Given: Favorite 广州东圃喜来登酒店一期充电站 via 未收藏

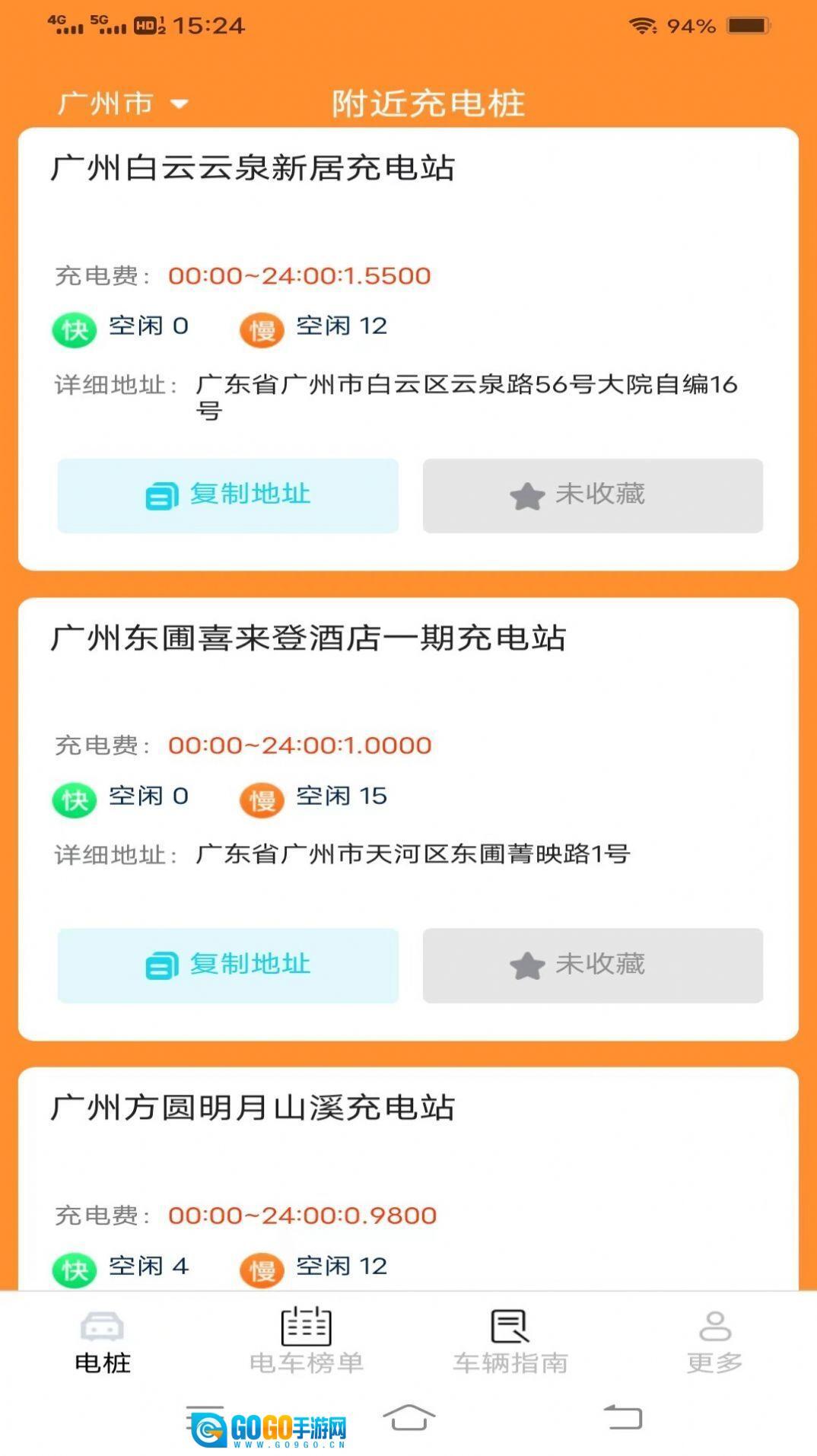Looking at the screenshot, I should coord(593,965).
